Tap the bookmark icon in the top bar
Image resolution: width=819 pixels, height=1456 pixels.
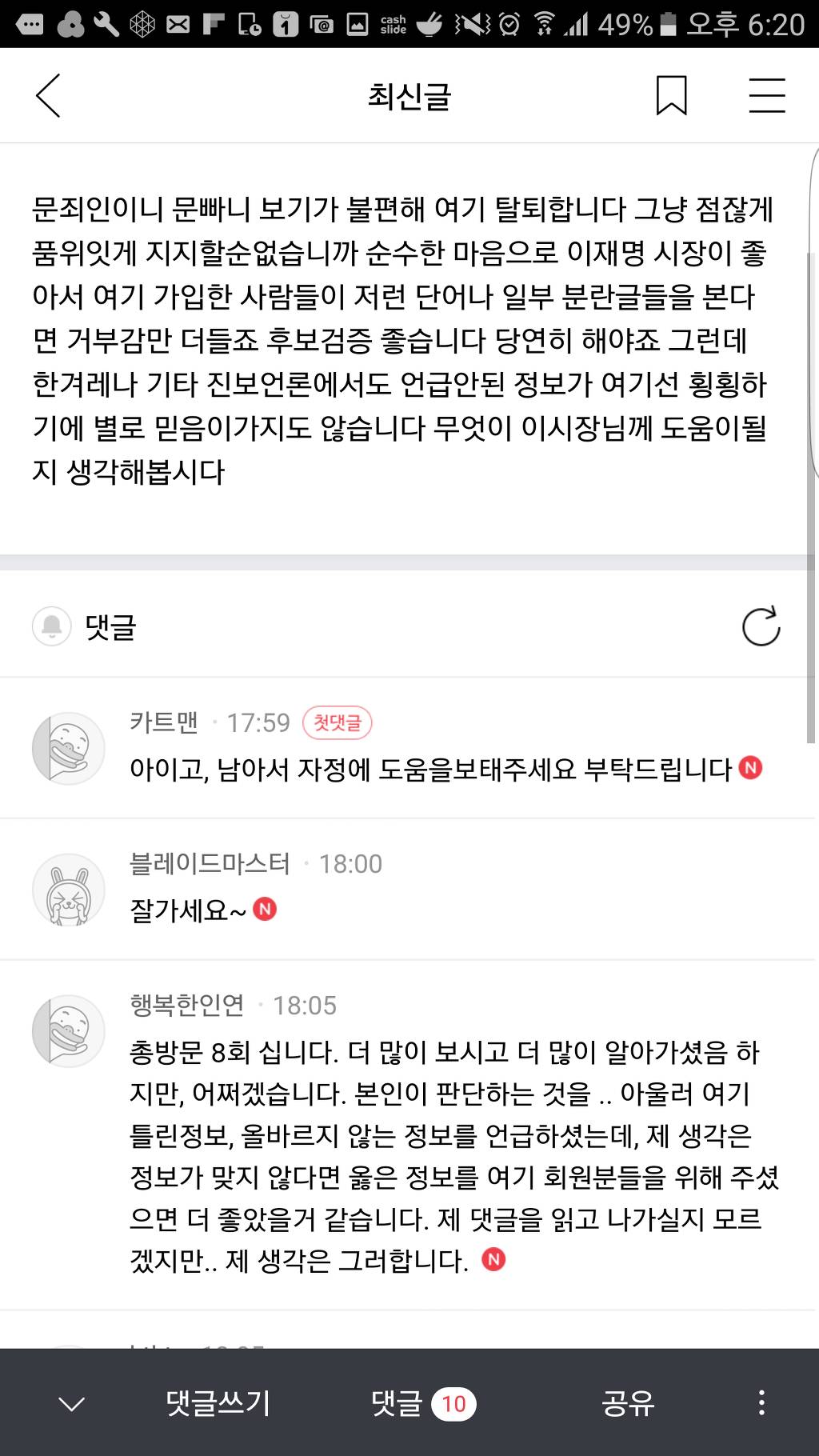[673, 94]
